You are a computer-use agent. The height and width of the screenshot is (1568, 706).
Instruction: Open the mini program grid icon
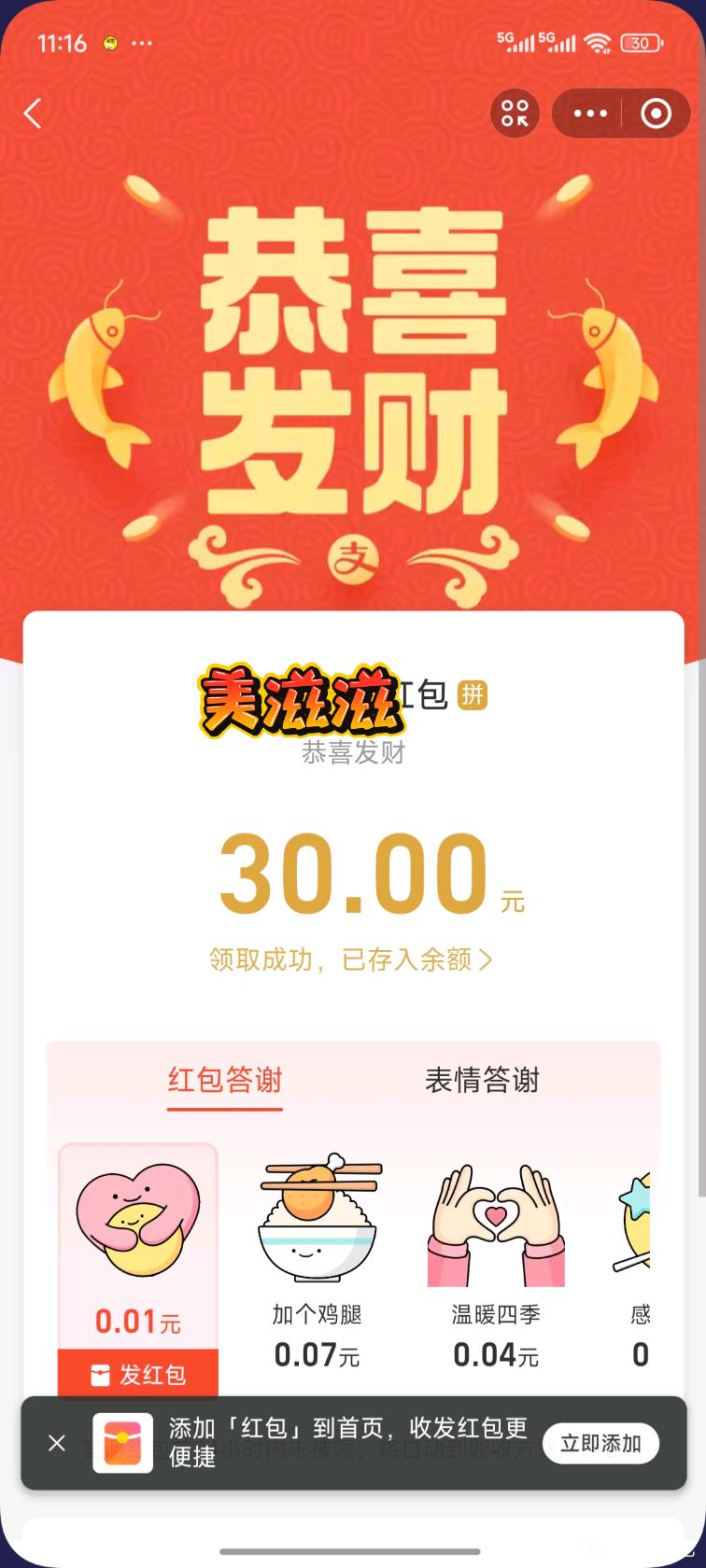pos(515,114)
